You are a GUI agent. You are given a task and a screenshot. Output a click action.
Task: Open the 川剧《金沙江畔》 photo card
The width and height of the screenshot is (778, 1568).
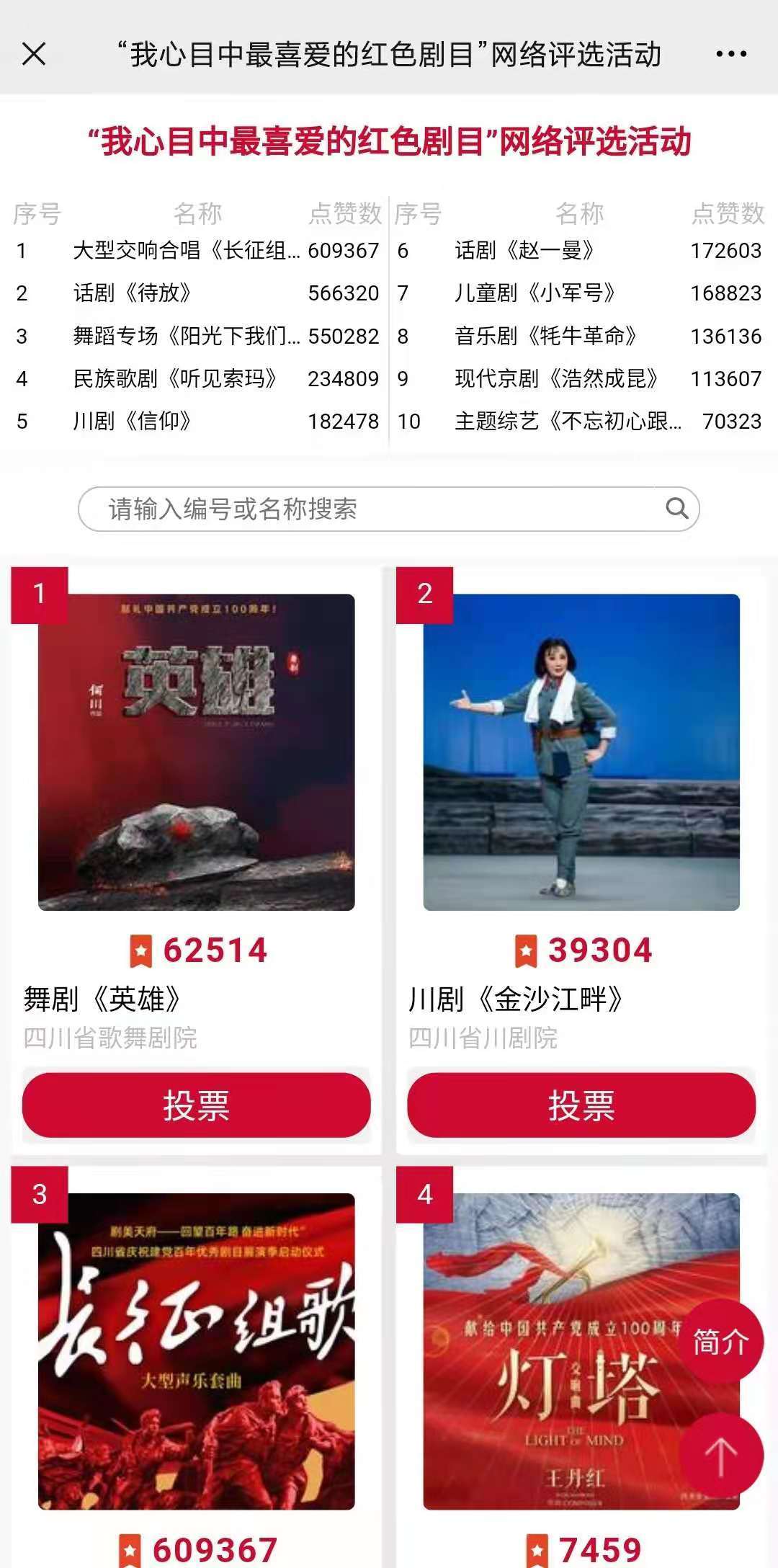point(581,752)
